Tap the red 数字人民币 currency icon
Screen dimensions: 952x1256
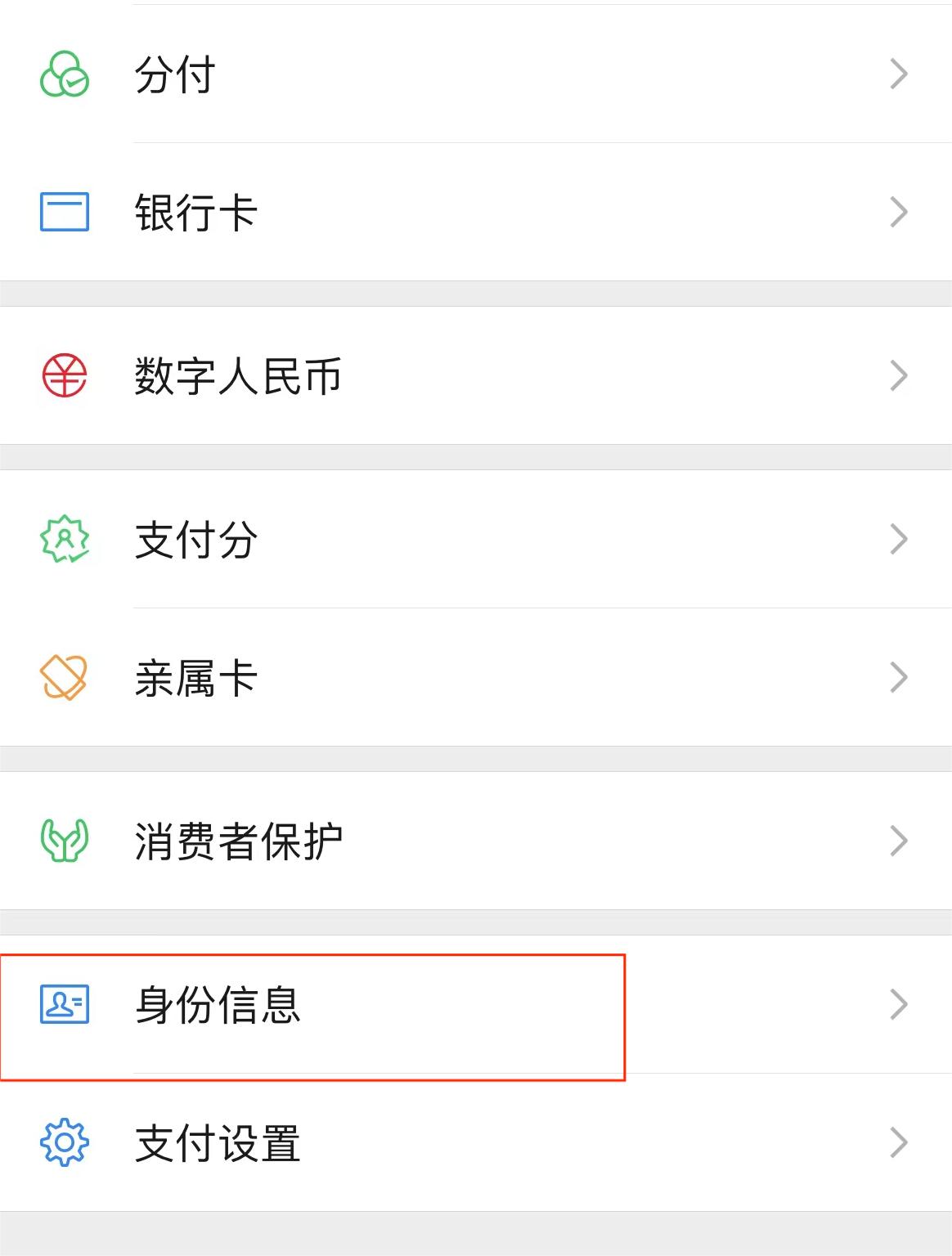pyautogui.click(x=64, y=375)
